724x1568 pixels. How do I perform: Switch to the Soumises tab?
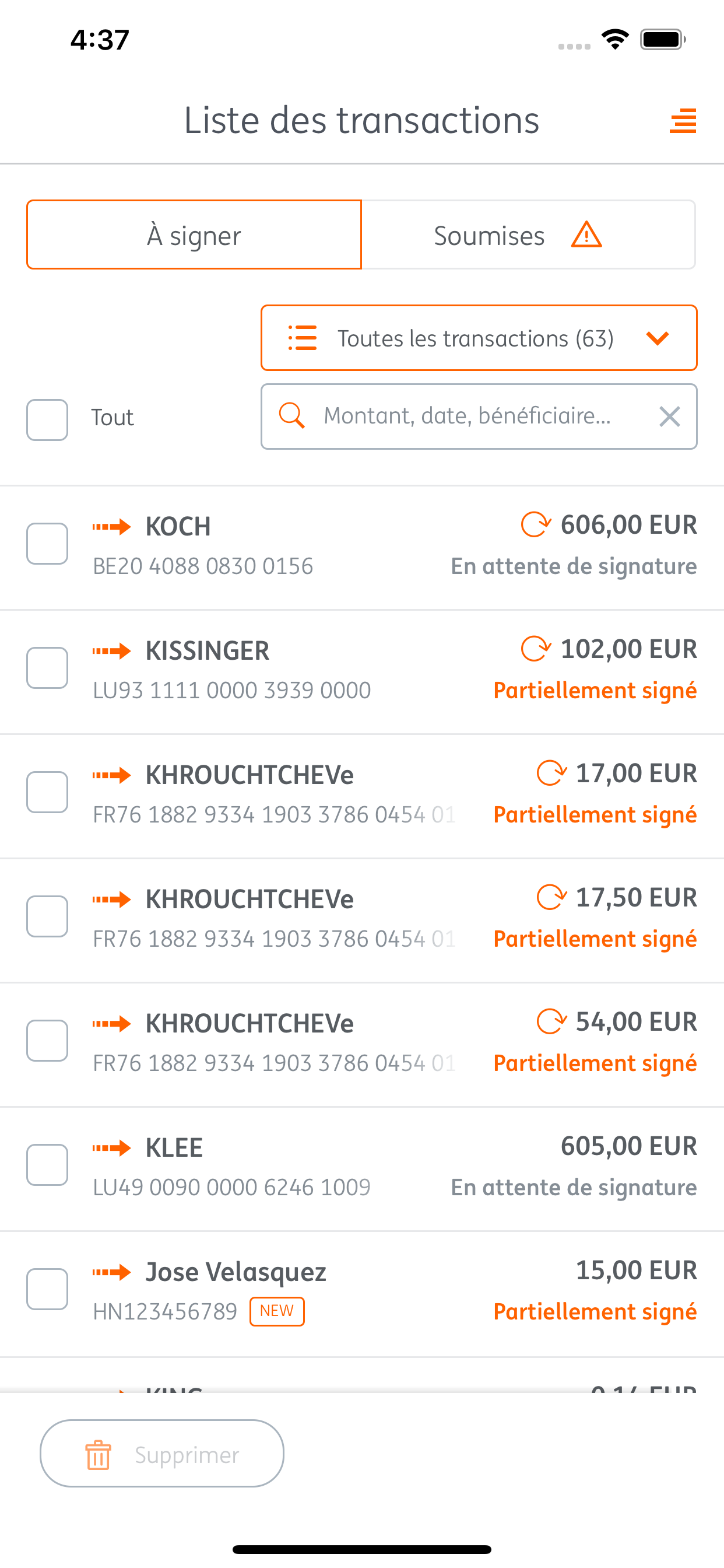[x=528, y=235]
